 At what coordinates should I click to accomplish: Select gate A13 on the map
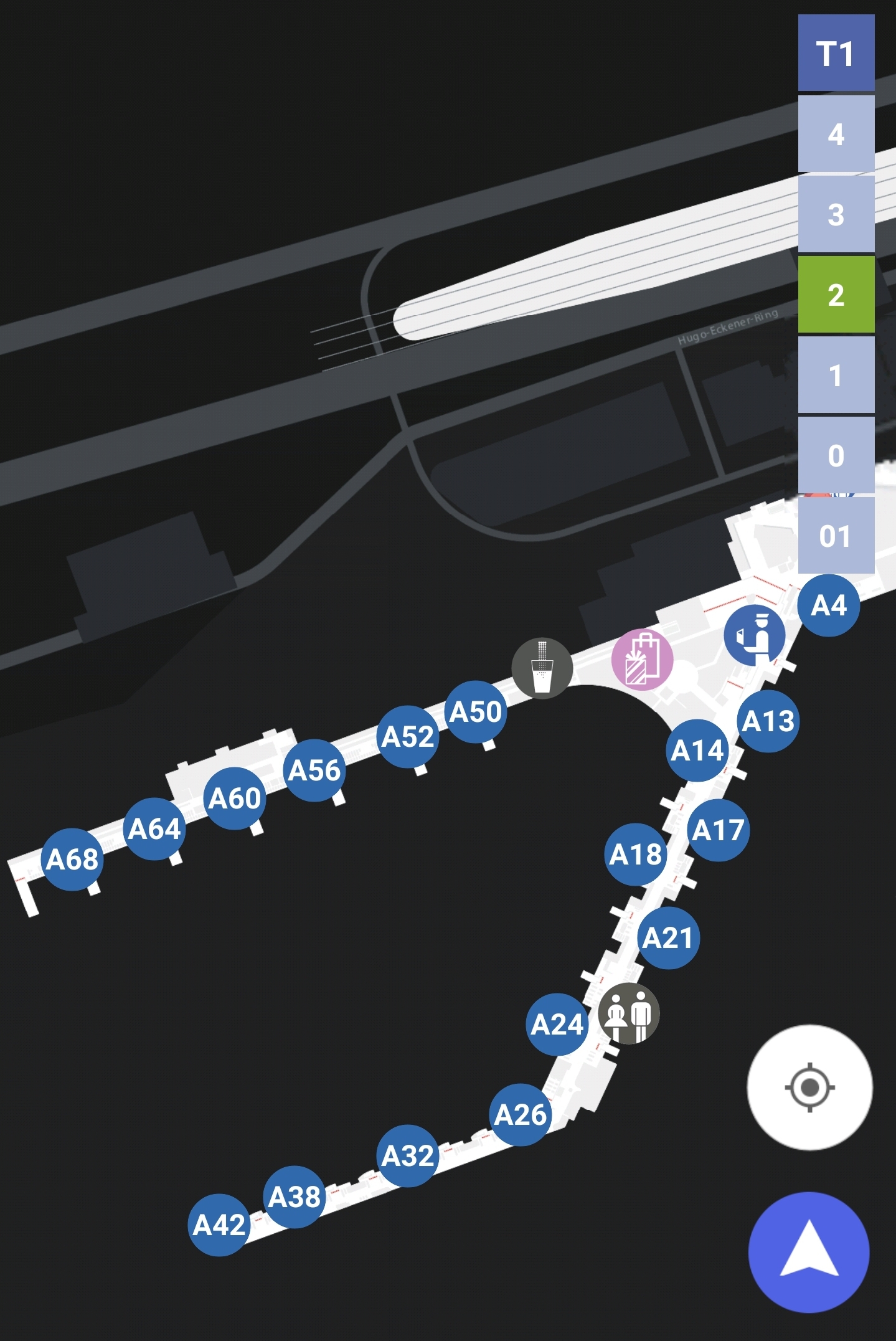768,721
